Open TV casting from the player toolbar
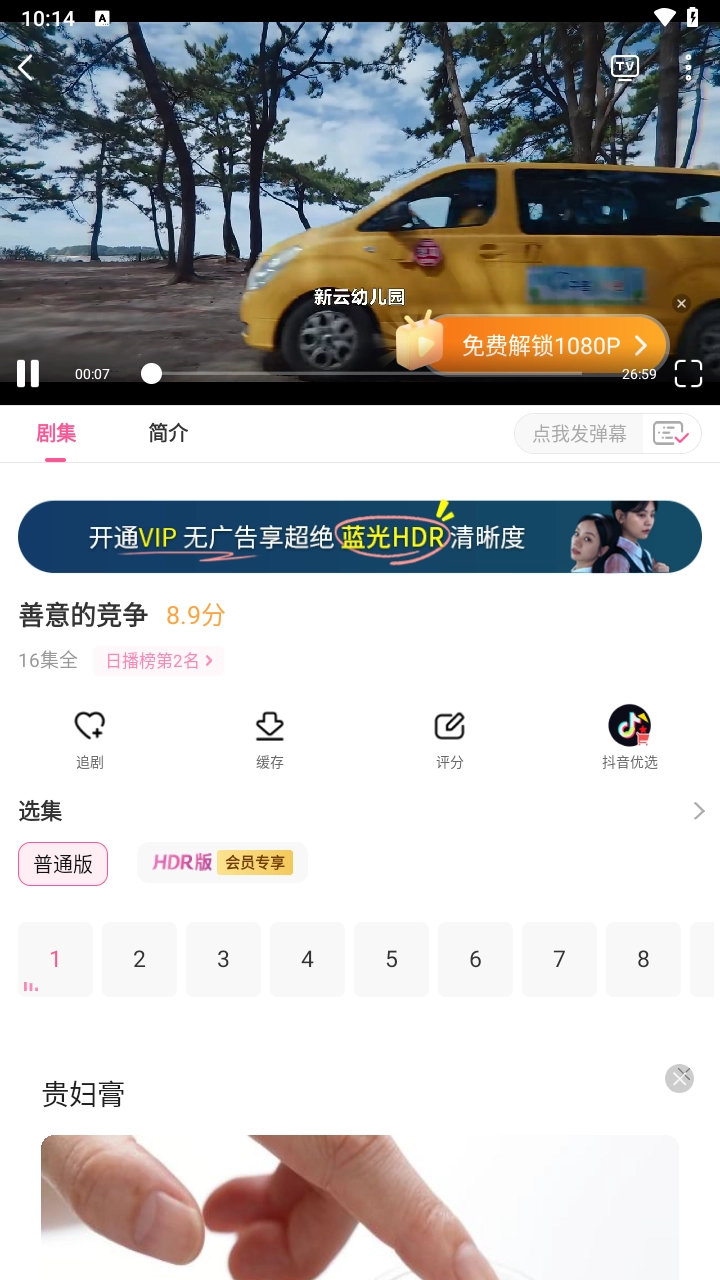 (624, 67)
